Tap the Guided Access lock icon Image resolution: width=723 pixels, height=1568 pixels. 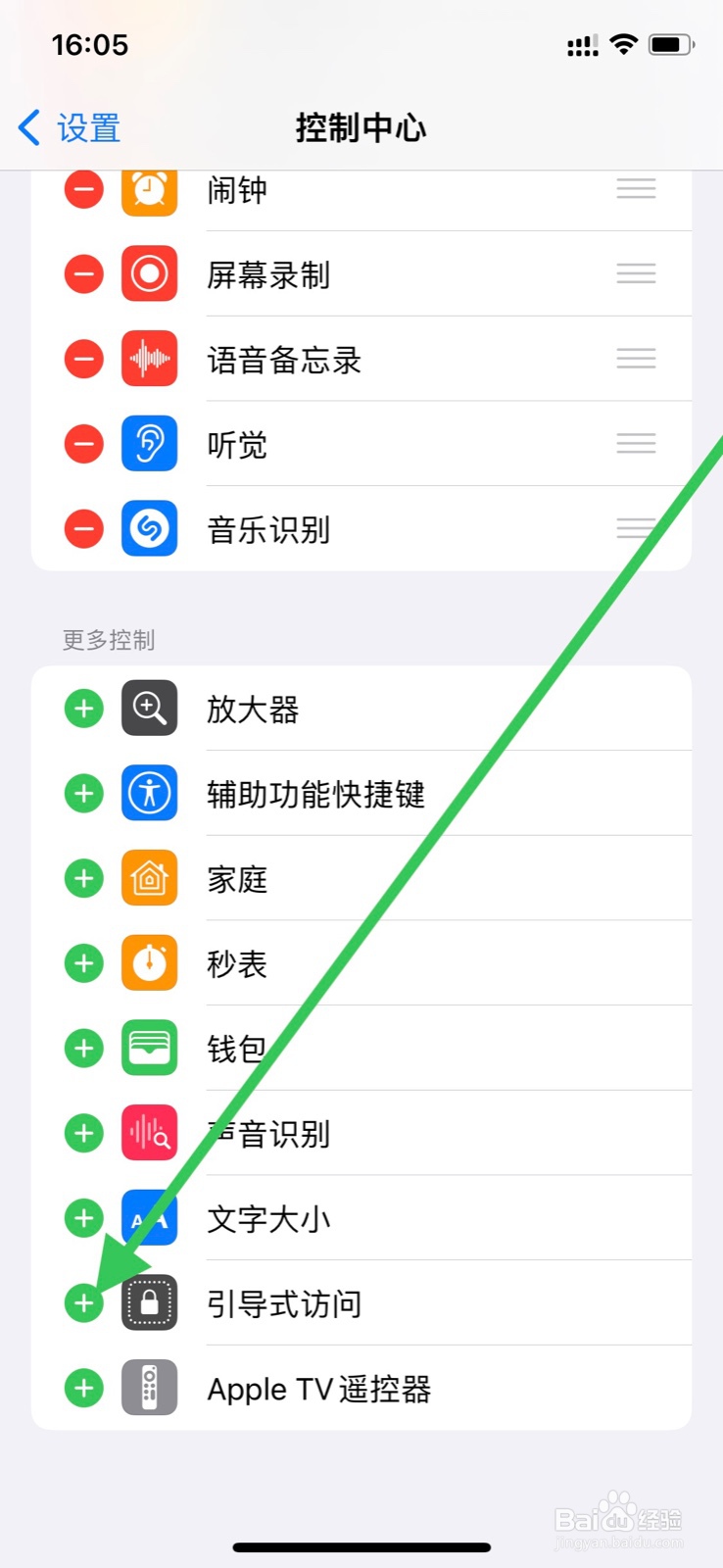[149, 1303]
